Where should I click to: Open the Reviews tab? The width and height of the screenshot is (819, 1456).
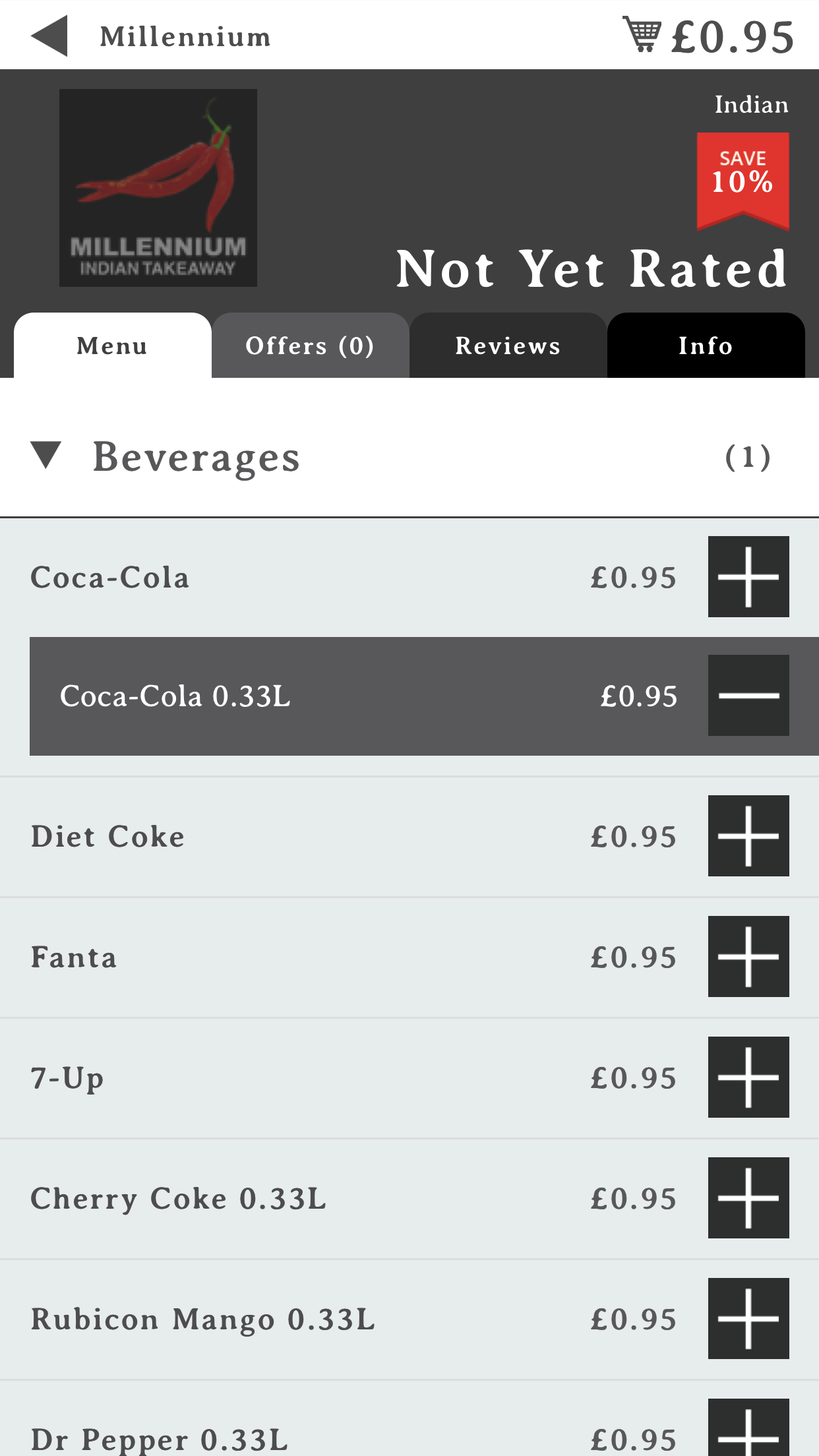click(x=508, y=346)
